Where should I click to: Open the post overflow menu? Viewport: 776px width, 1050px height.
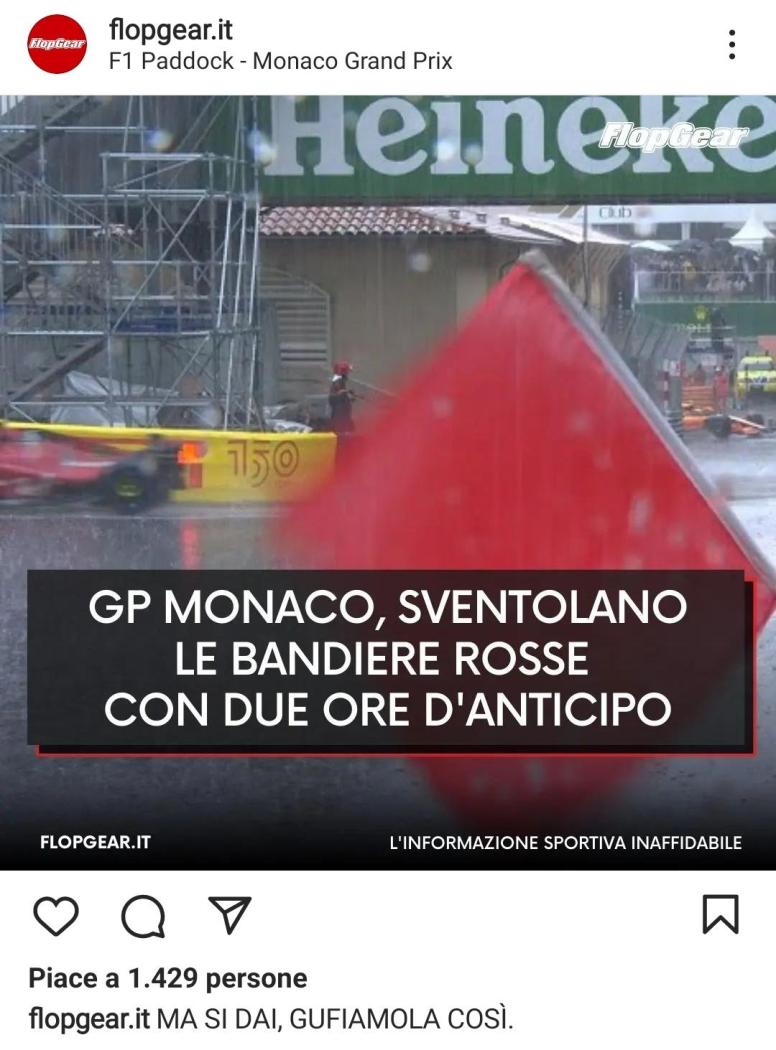(x=732, y=44)
